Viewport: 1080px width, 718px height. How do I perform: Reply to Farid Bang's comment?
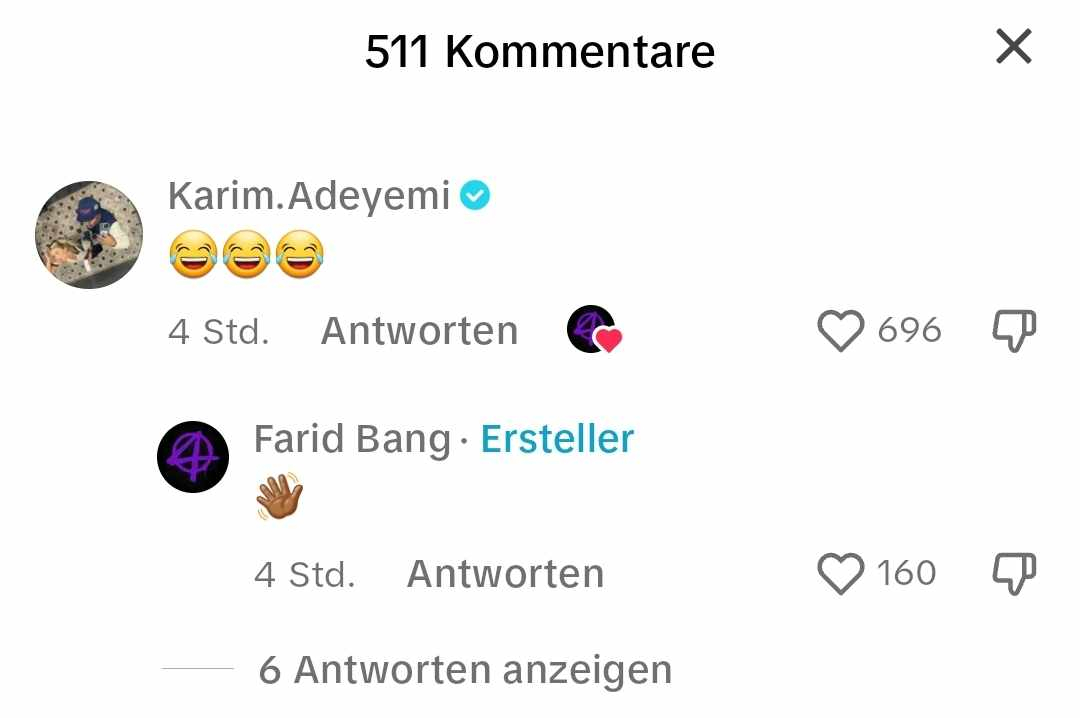click(x=505, y=574)
